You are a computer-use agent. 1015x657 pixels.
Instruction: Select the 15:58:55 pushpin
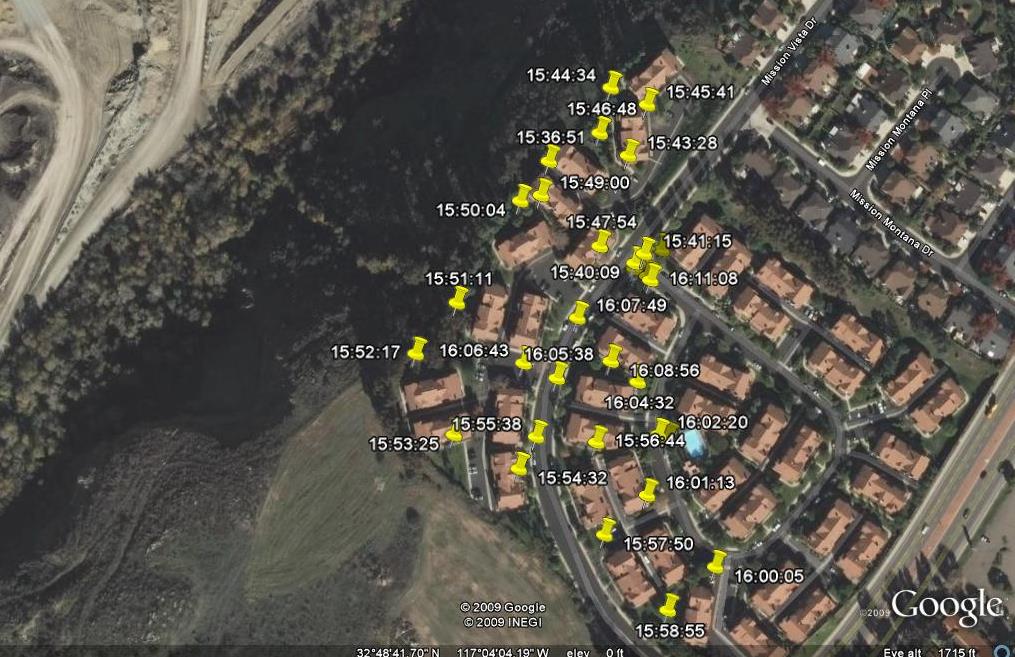click(x=669, y=605)
